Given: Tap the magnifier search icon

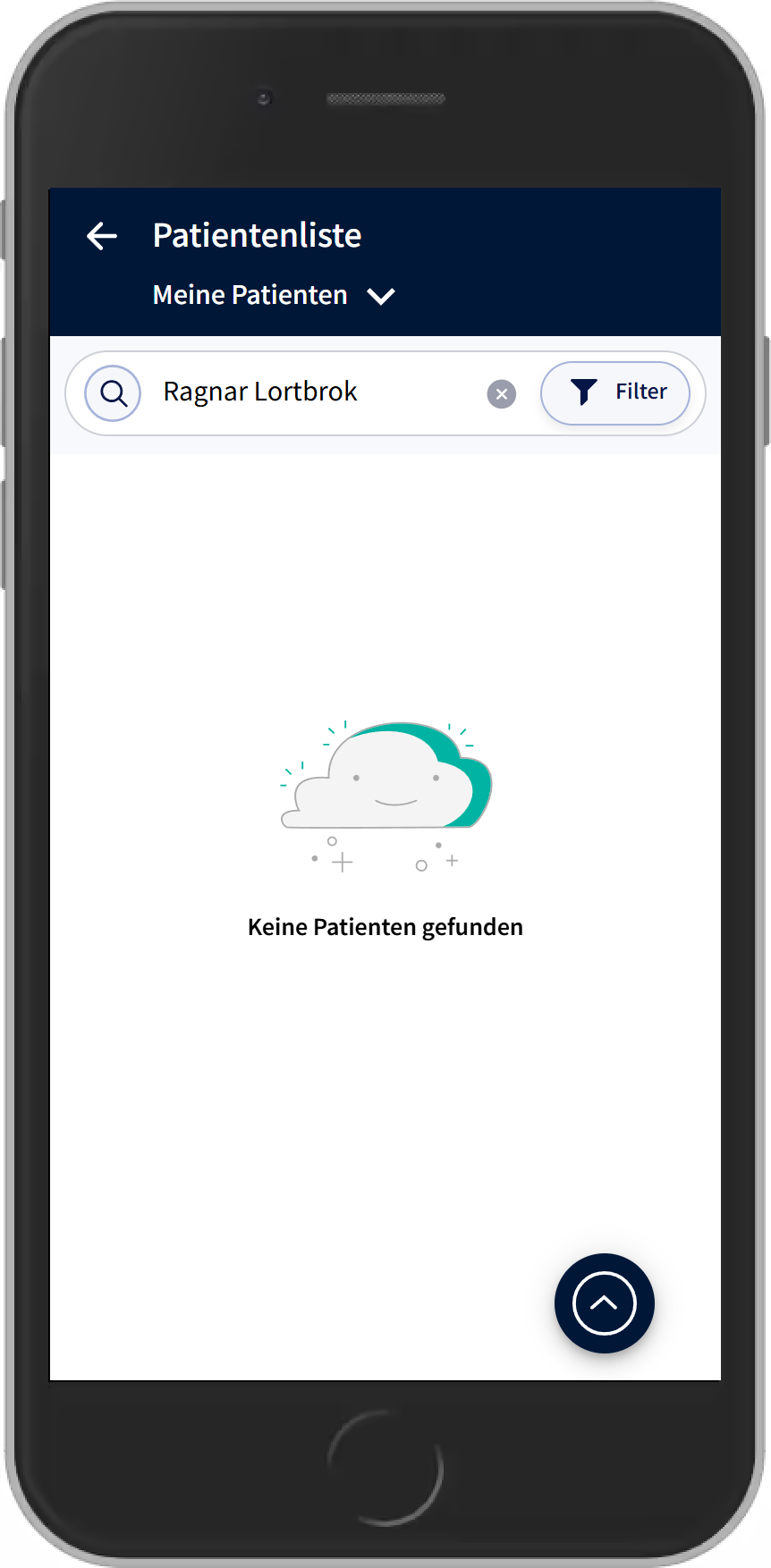Looking at the screenshot, I should coord(113,393).
